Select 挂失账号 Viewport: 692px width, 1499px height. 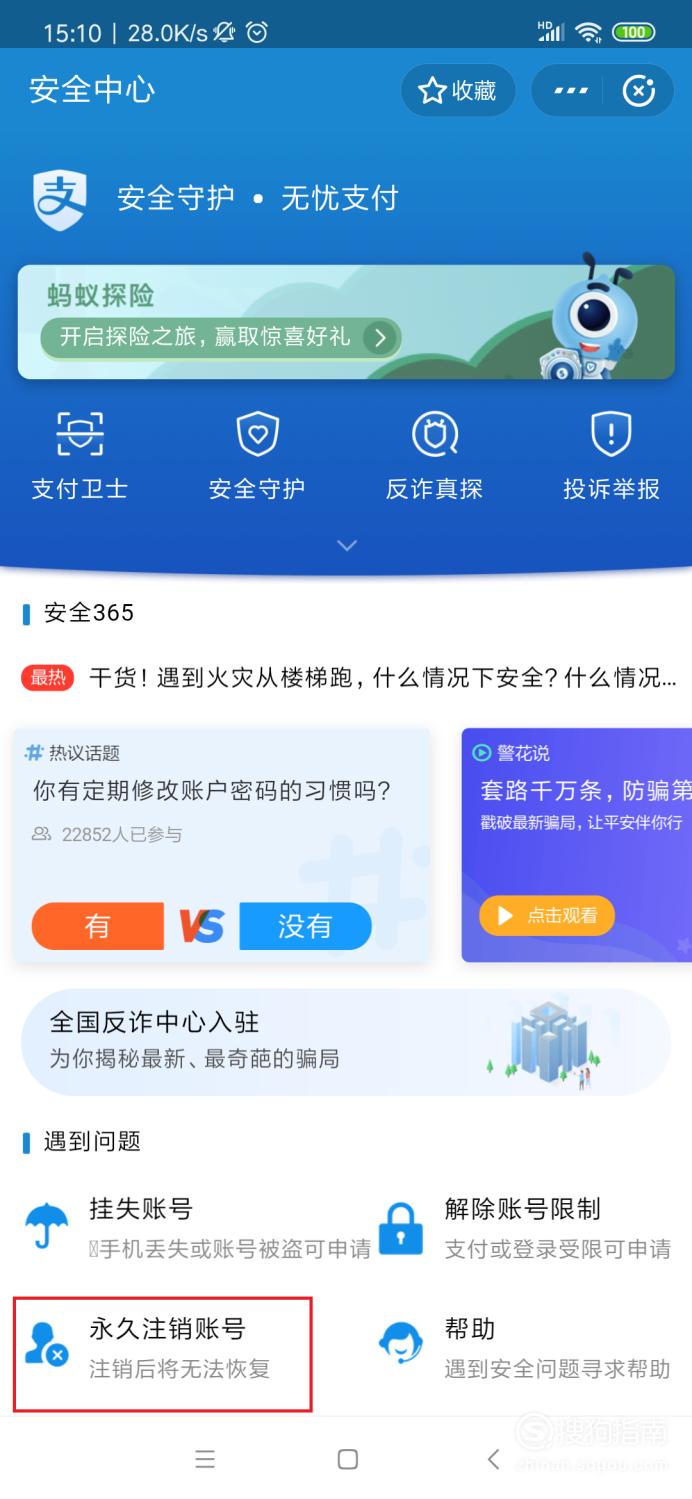[197, 1228]
